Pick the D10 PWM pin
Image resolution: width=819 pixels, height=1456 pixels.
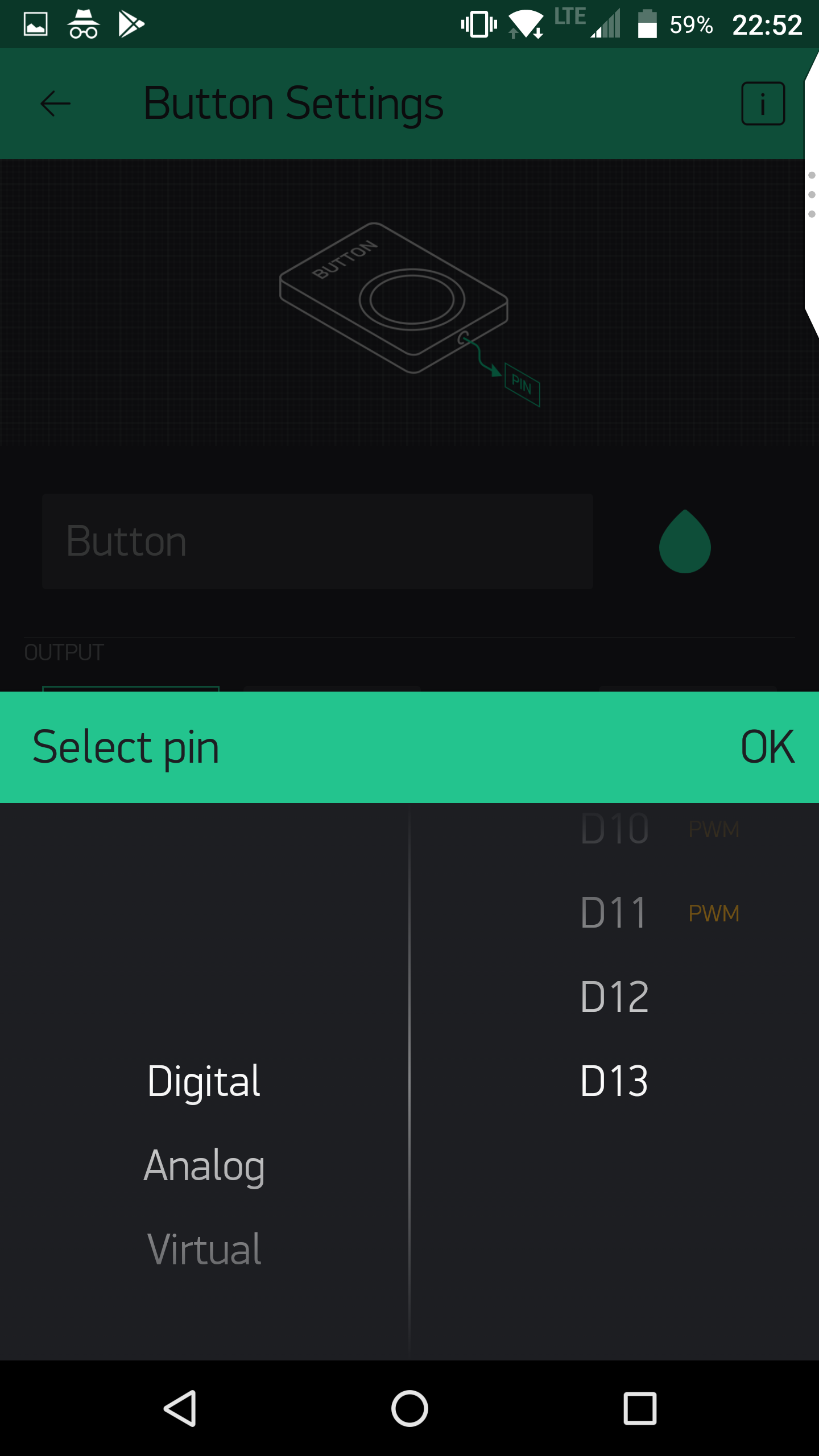pyautogui.click(x=614, y=829)
